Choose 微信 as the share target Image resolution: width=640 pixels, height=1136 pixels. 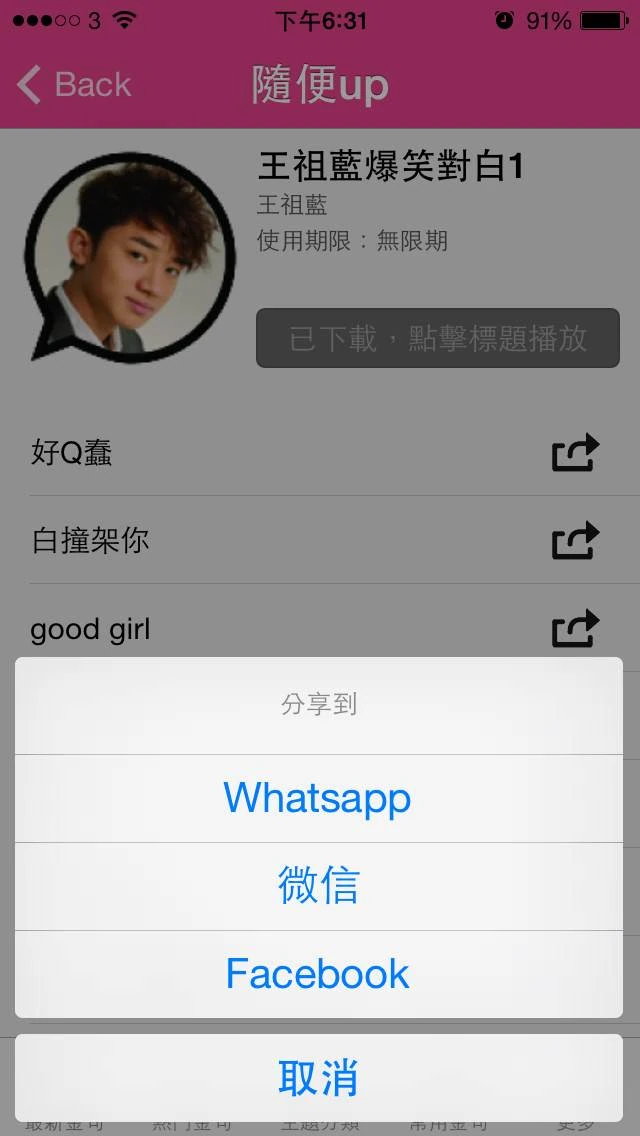click(318, 886)
